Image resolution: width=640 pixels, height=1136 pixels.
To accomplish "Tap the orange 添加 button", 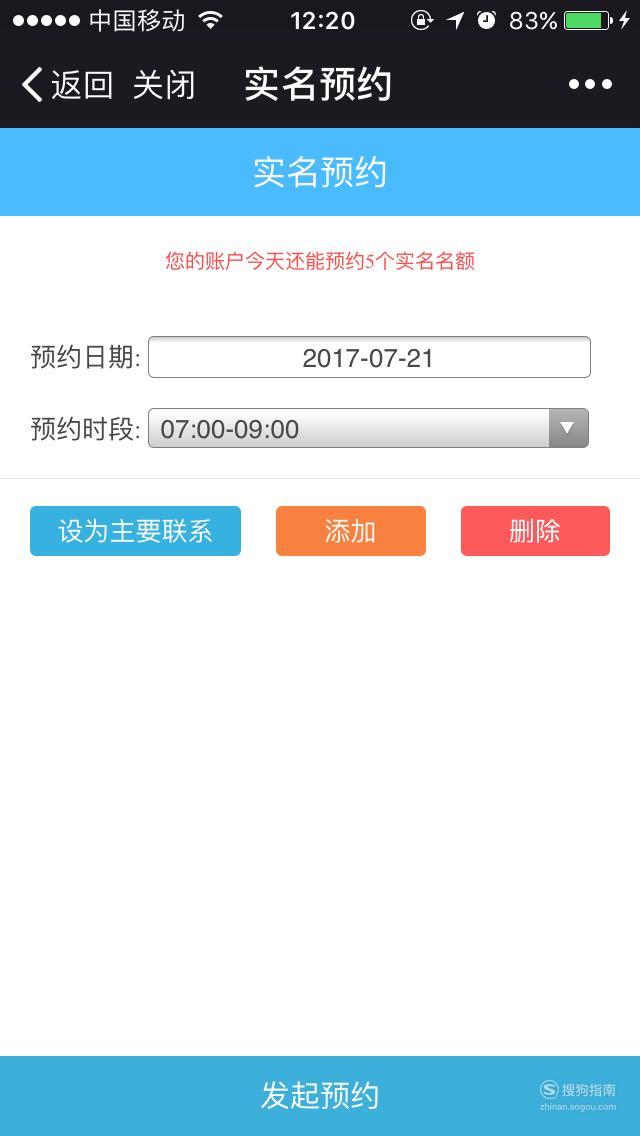I will click(x=351, y=531).
